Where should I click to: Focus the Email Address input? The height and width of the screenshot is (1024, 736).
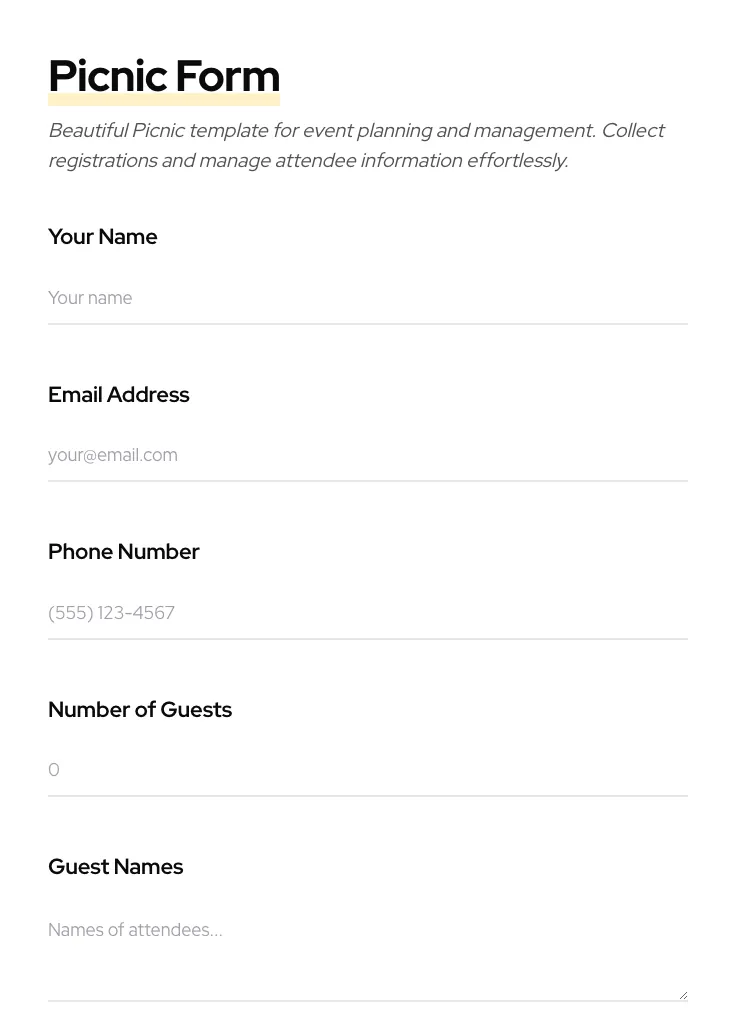pyautogui.click(x=367, y=455)
